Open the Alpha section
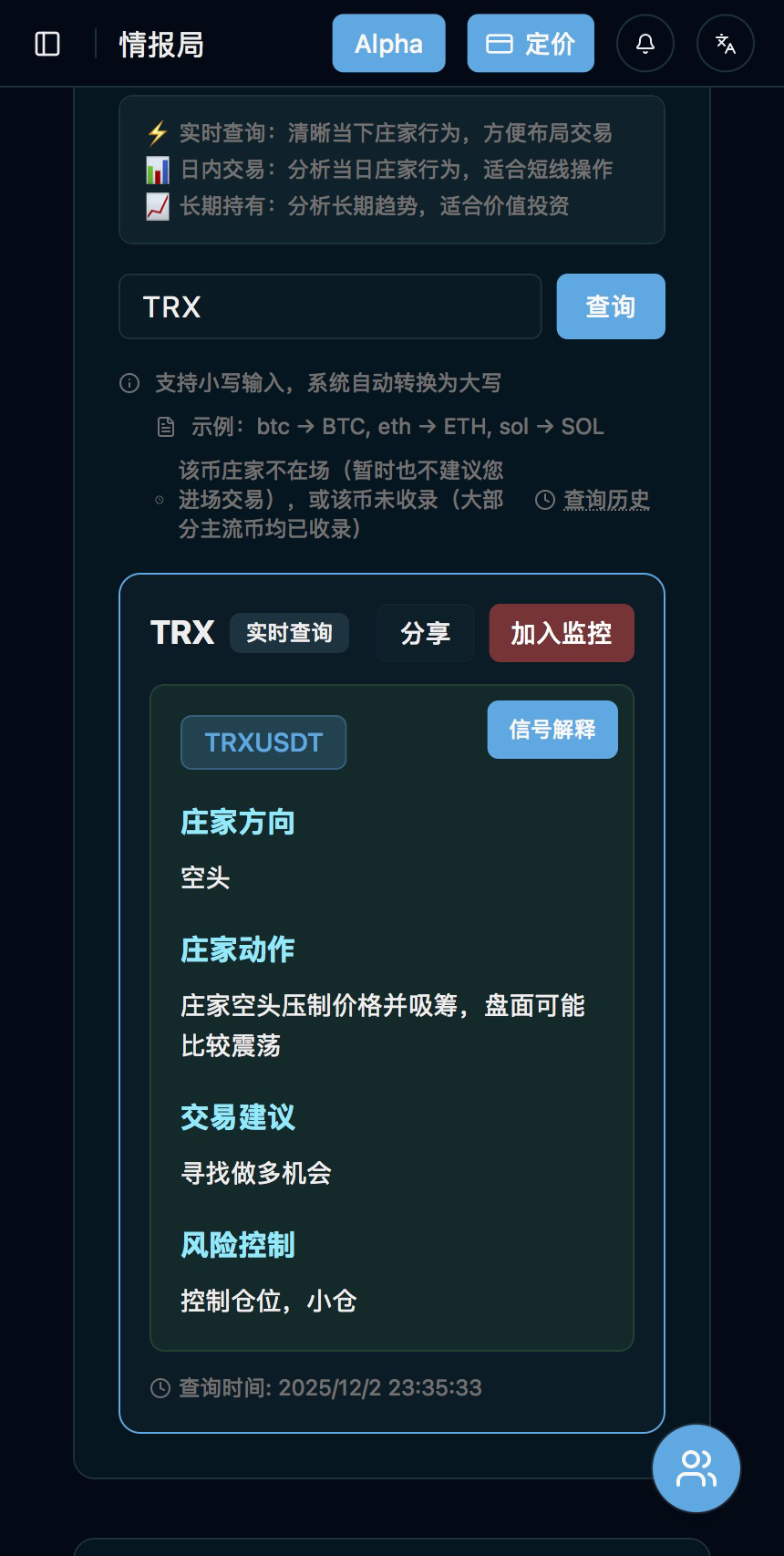 coord(388,44)
